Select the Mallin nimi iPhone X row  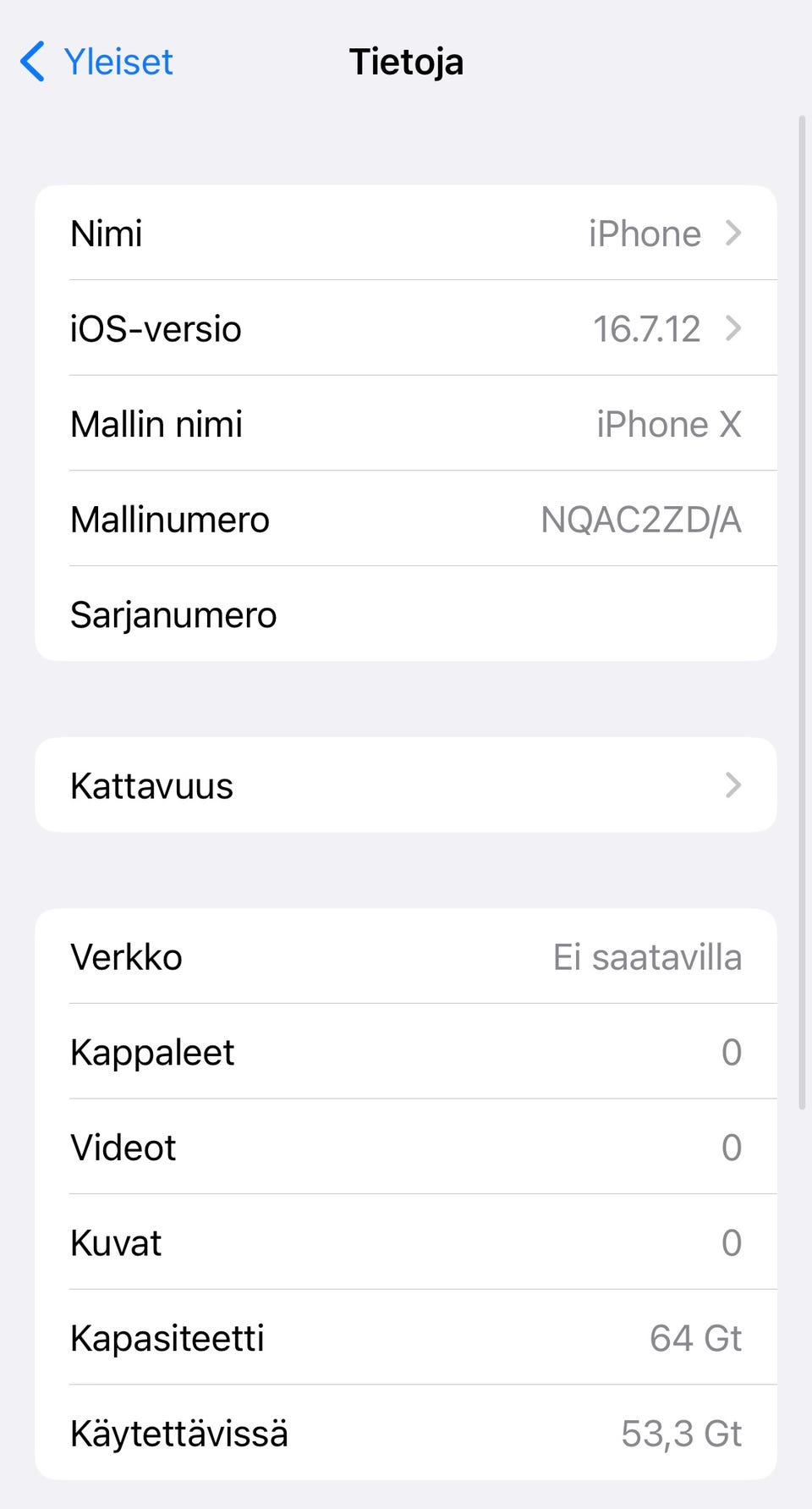click(x=406, y=423)
